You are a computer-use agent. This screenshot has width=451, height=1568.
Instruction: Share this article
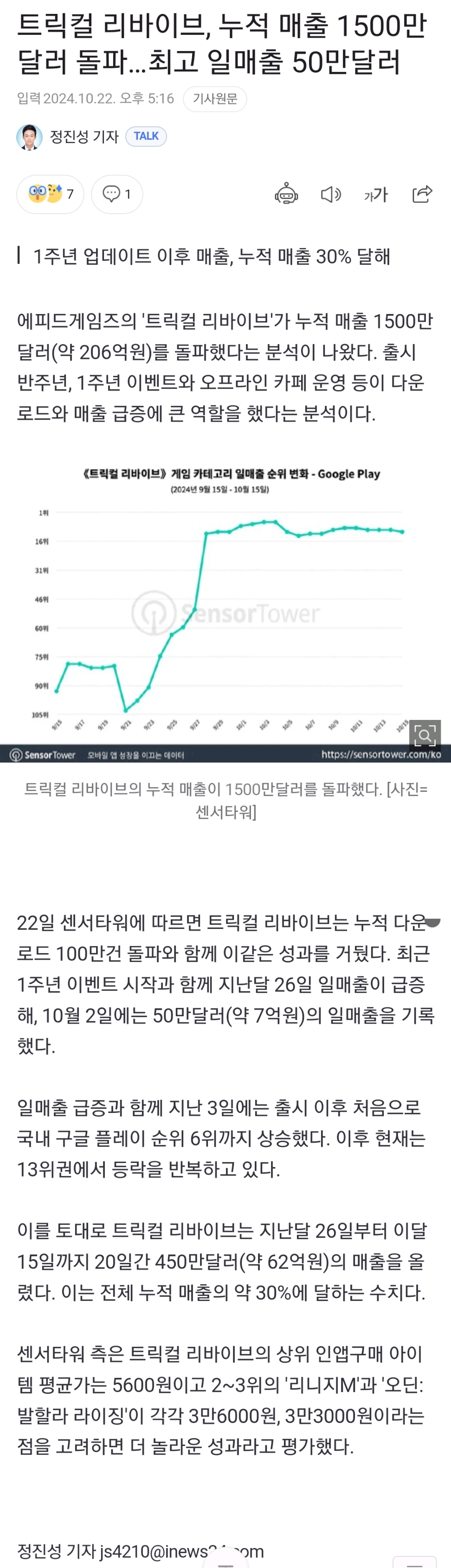[x=422, y=194]
